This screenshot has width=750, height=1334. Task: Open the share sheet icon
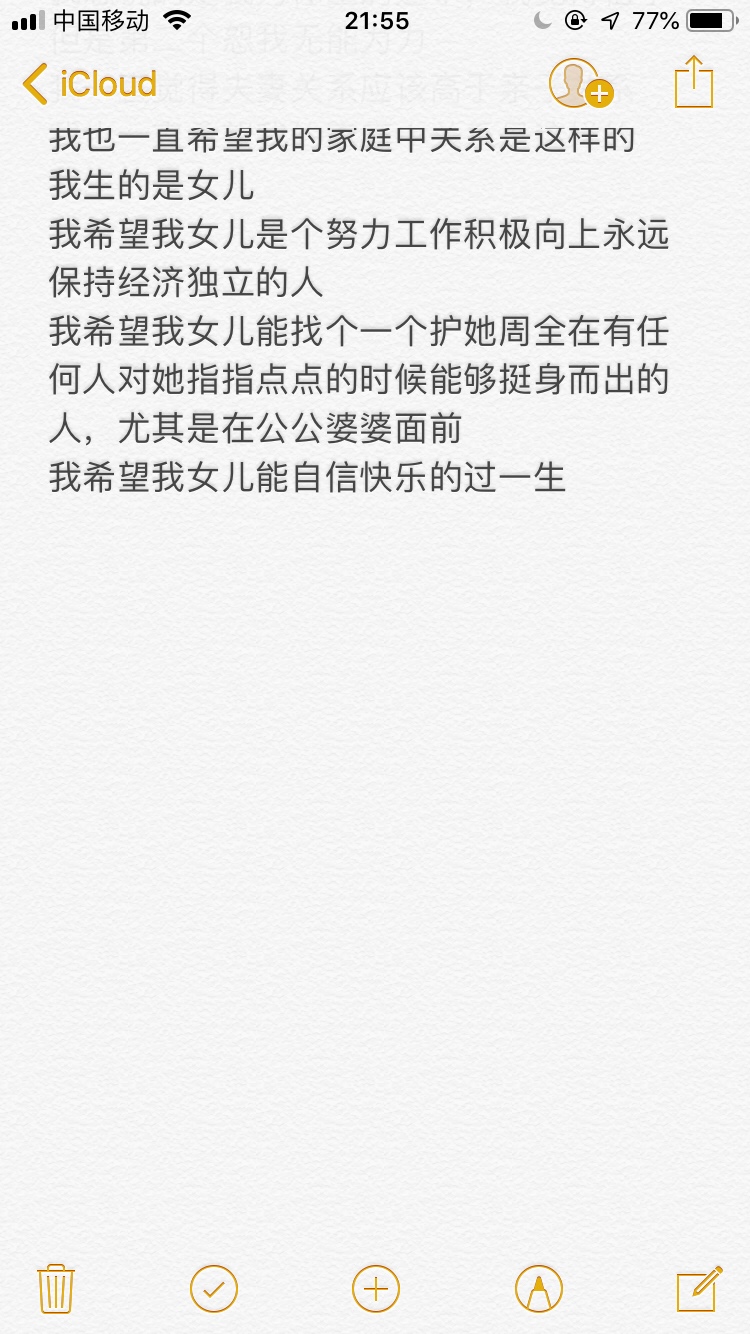694,82
